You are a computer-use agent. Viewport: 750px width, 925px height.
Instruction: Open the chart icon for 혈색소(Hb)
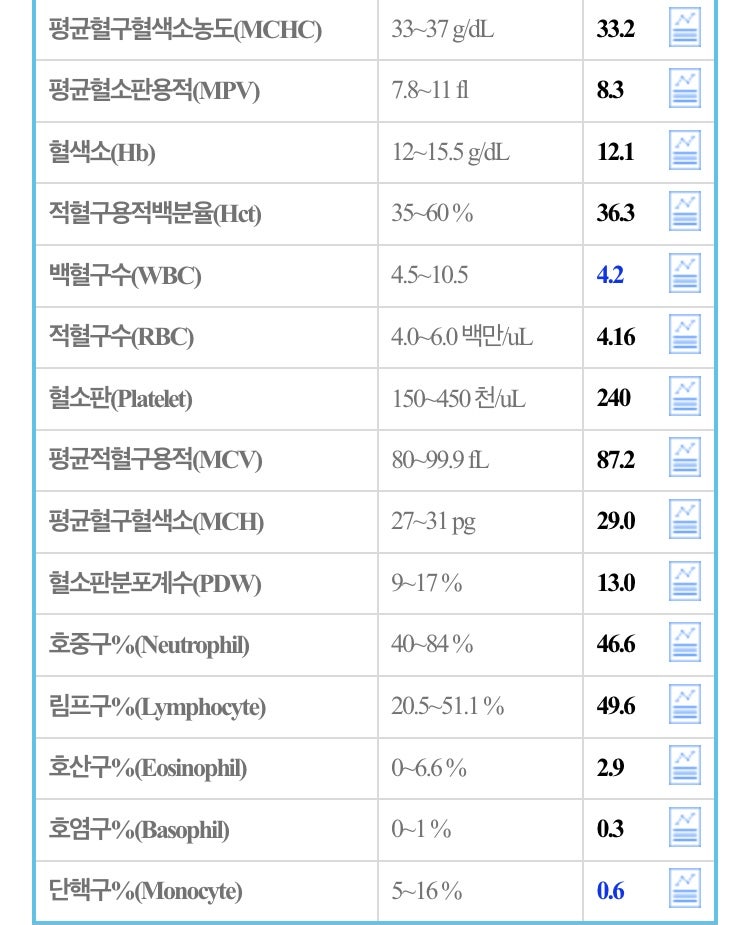(685, 150)
